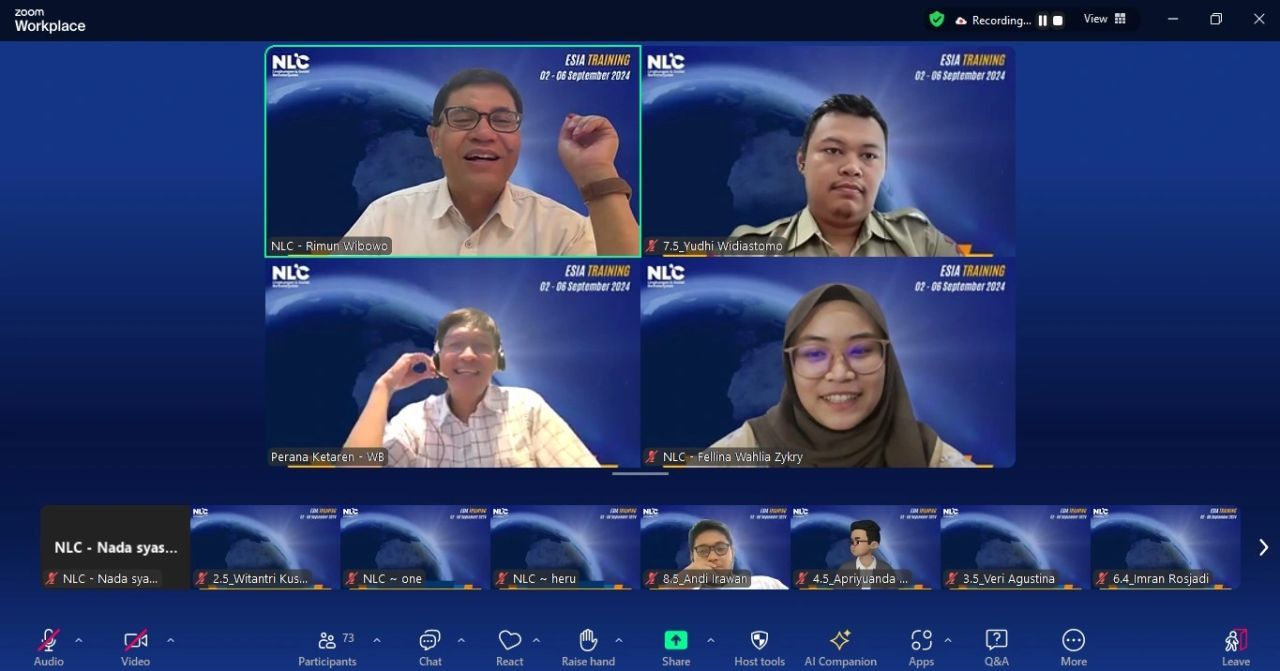Viewport: 1280px width, 671px height.
Task: Start sharing screen with Share
Action: (676, 641)
